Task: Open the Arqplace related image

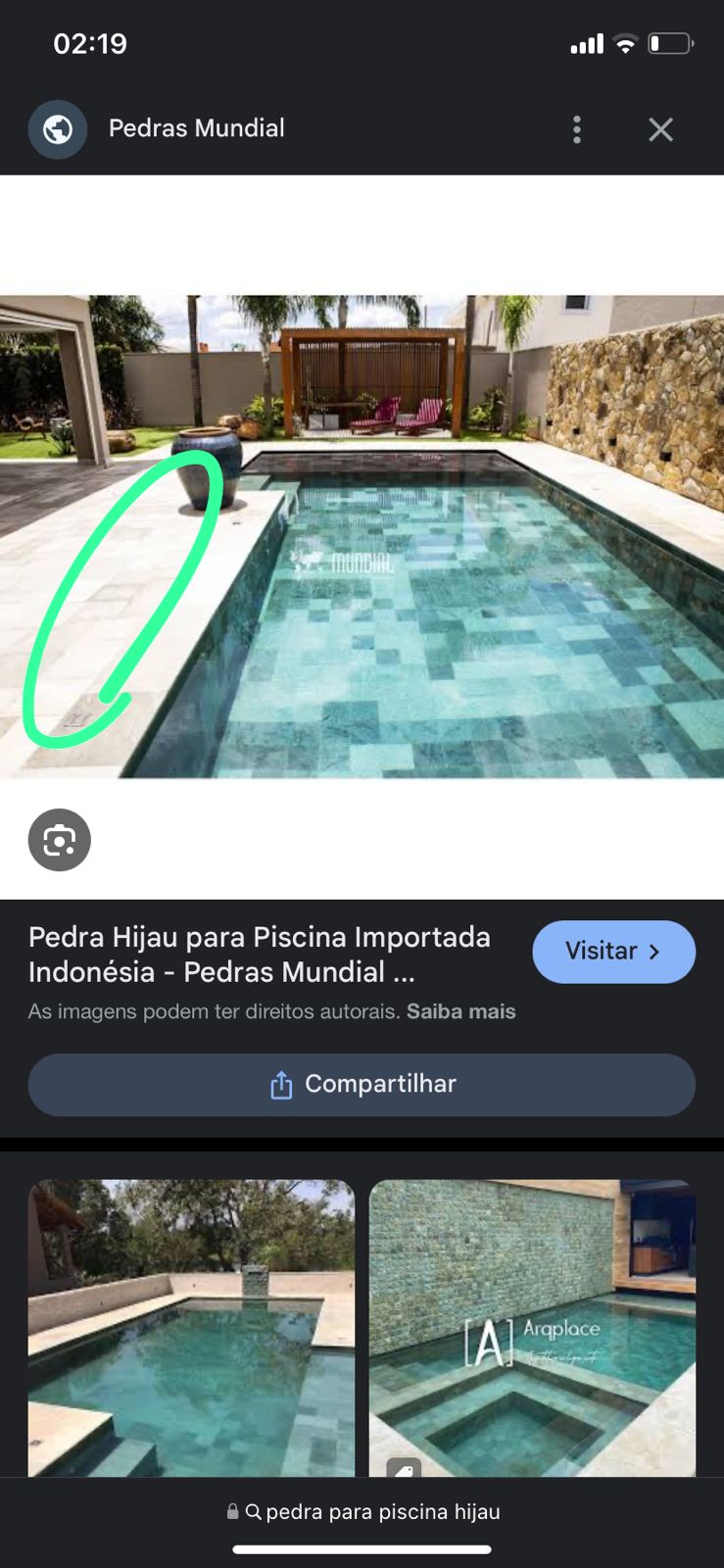Action: tap(532, 1328)
